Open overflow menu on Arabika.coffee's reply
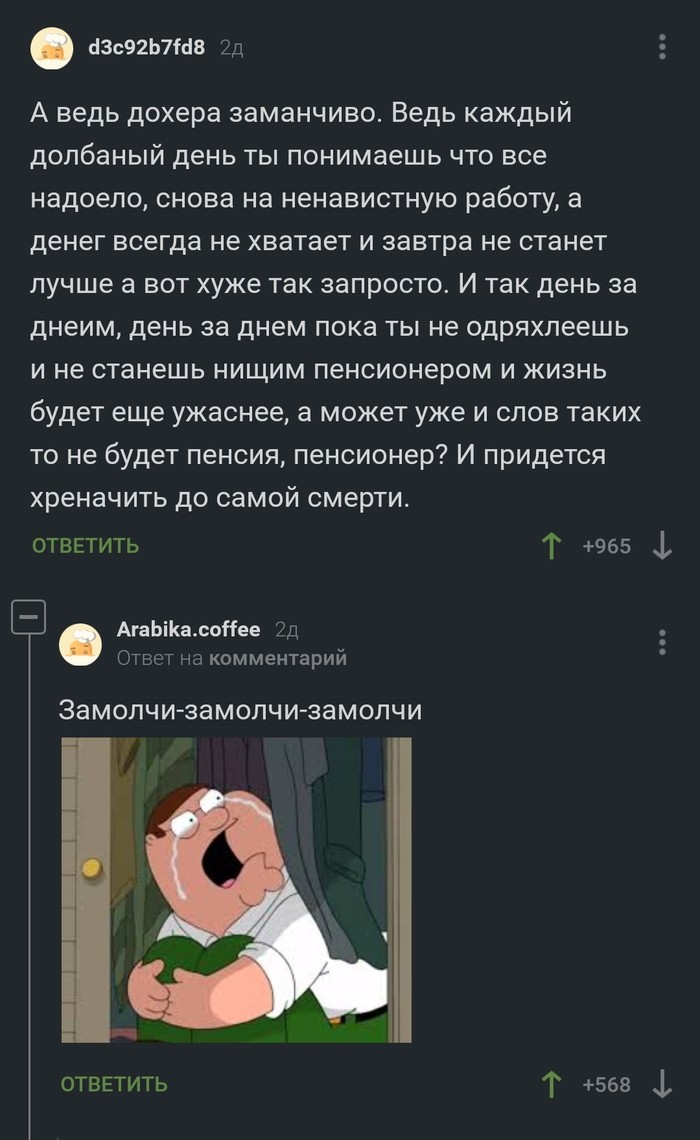Image resolution: width=700 pixels, height=1140 pixels. pos(662,642)
